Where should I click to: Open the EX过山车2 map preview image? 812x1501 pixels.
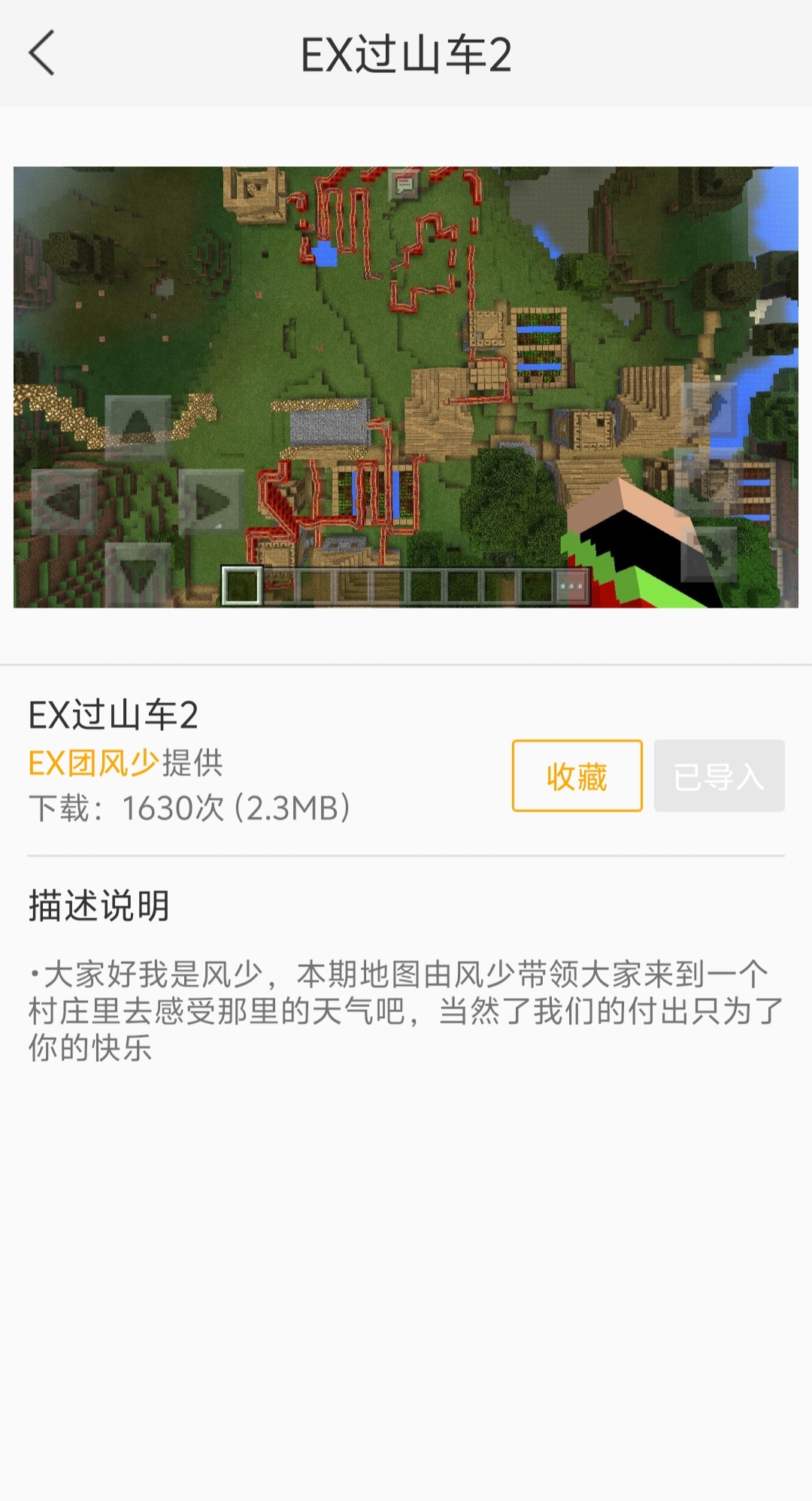pyautogui.click(x=406, y=387)
